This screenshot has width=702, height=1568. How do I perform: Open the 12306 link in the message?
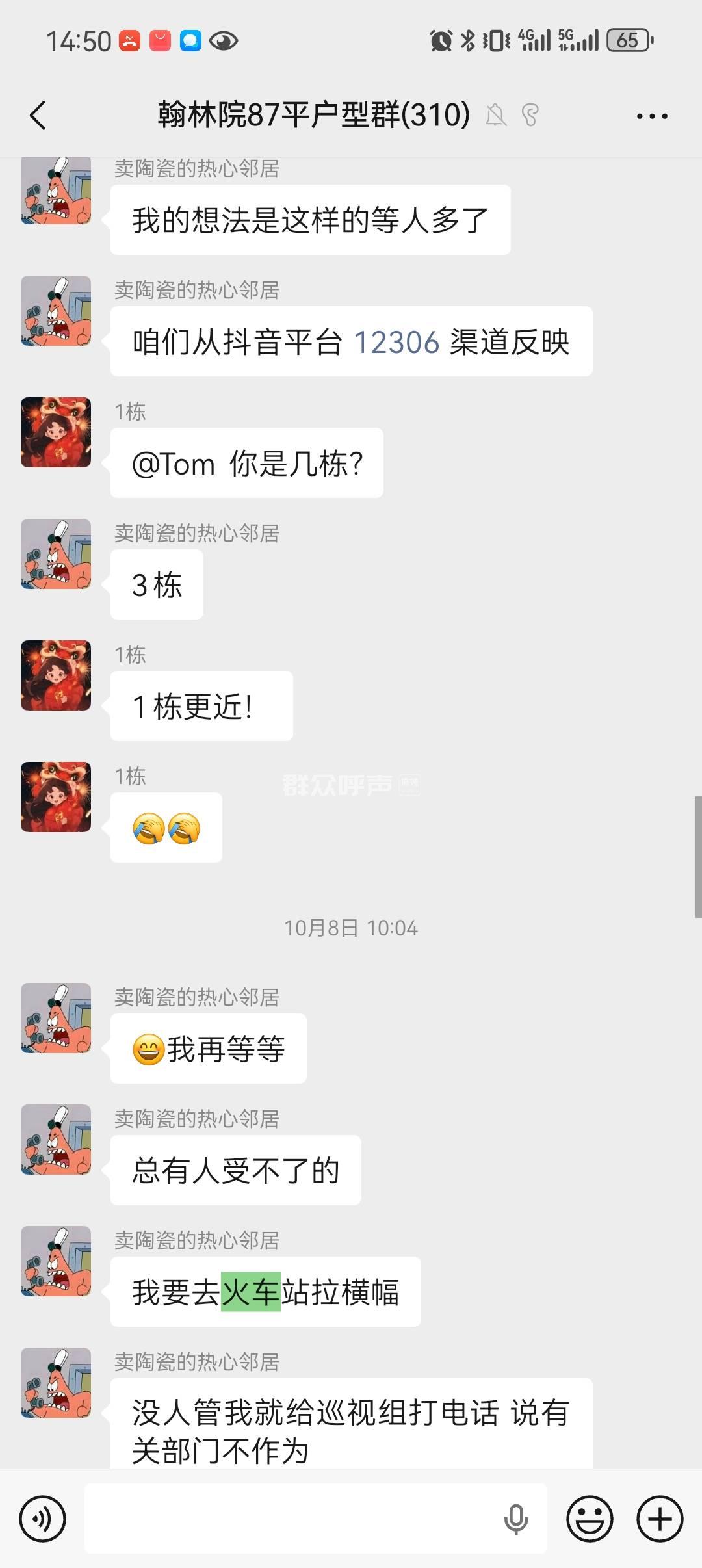[396, 343]
